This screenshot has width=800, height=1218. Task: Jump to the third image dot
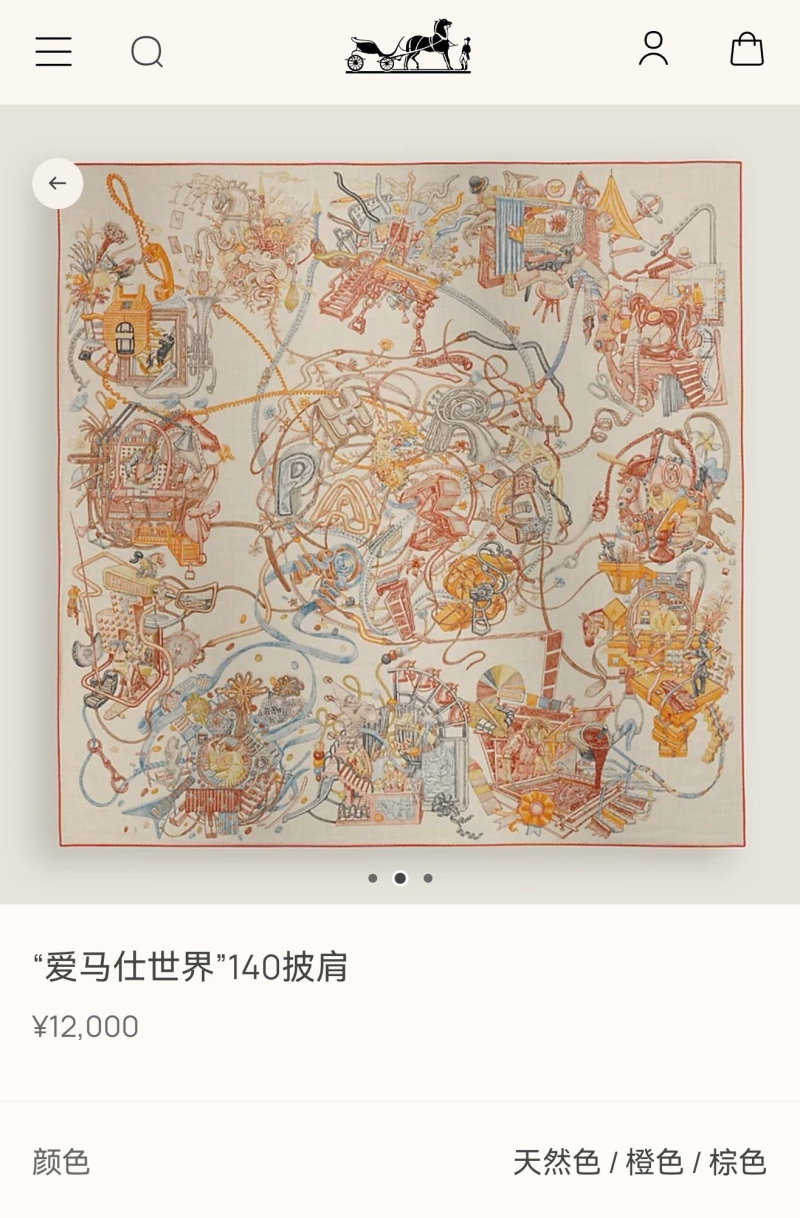click(x=428, y=878)
